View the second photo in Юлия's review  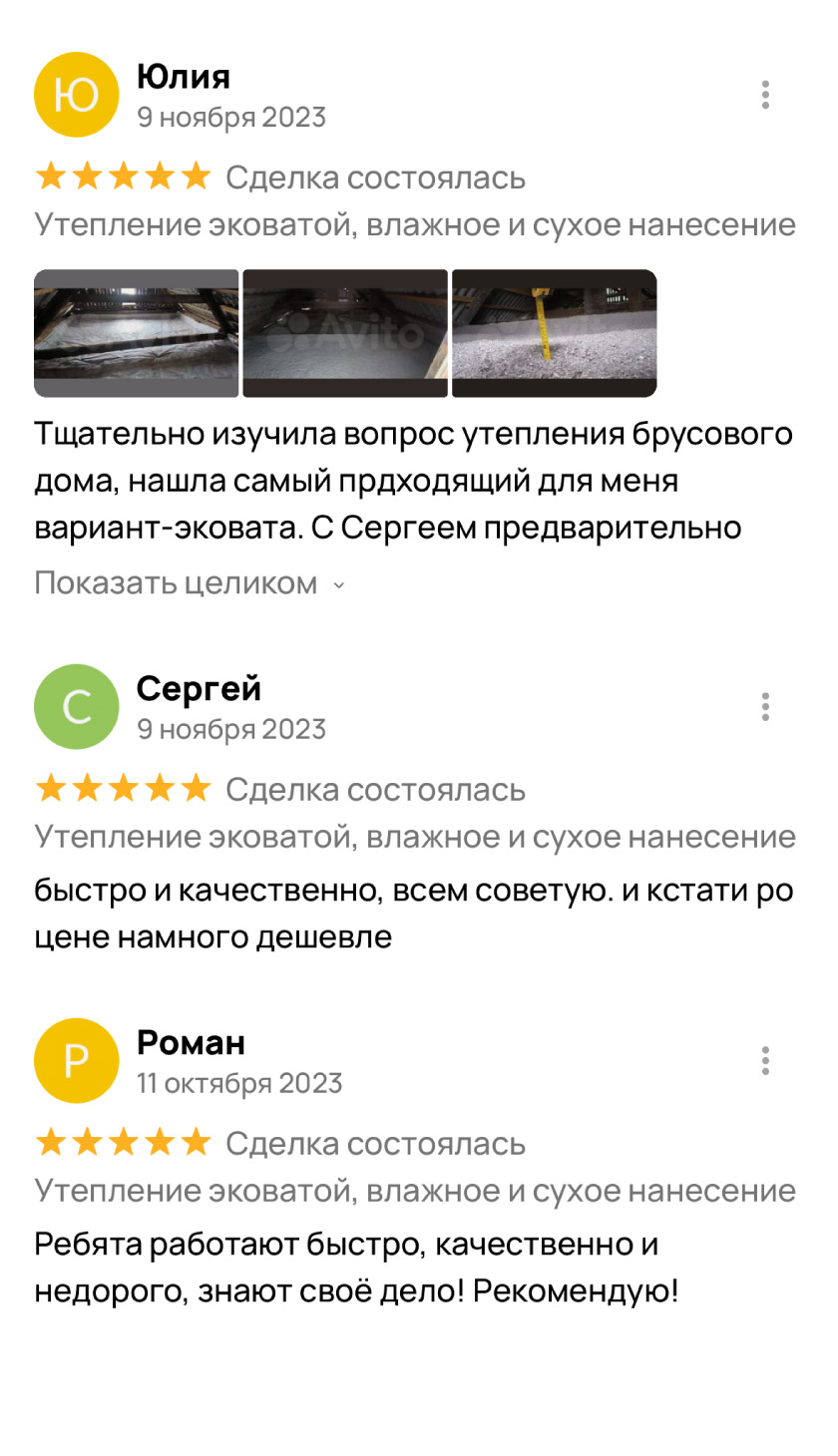(x=345, y=333)
